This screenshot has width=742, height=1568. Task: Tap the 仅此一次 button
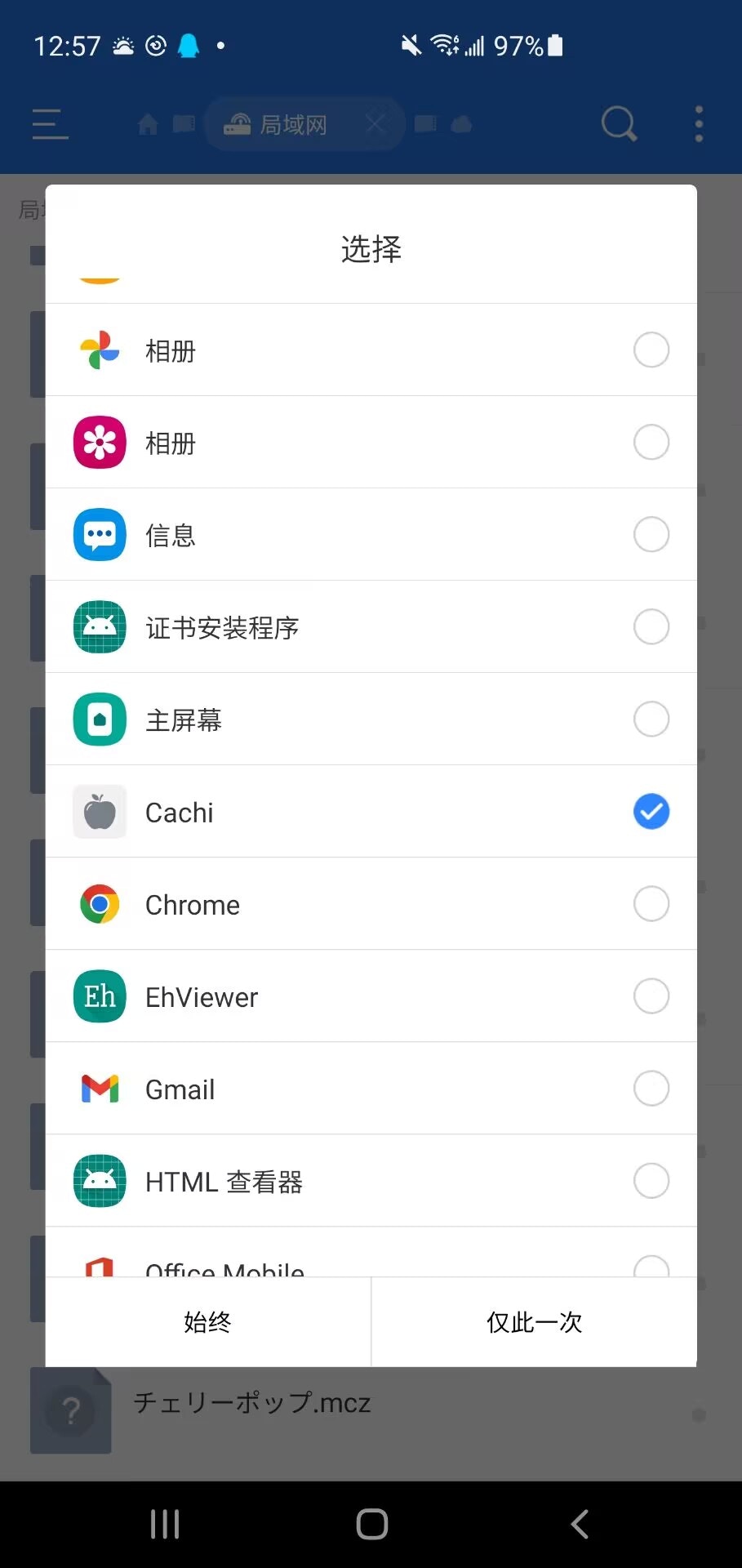pos(534,1322)
